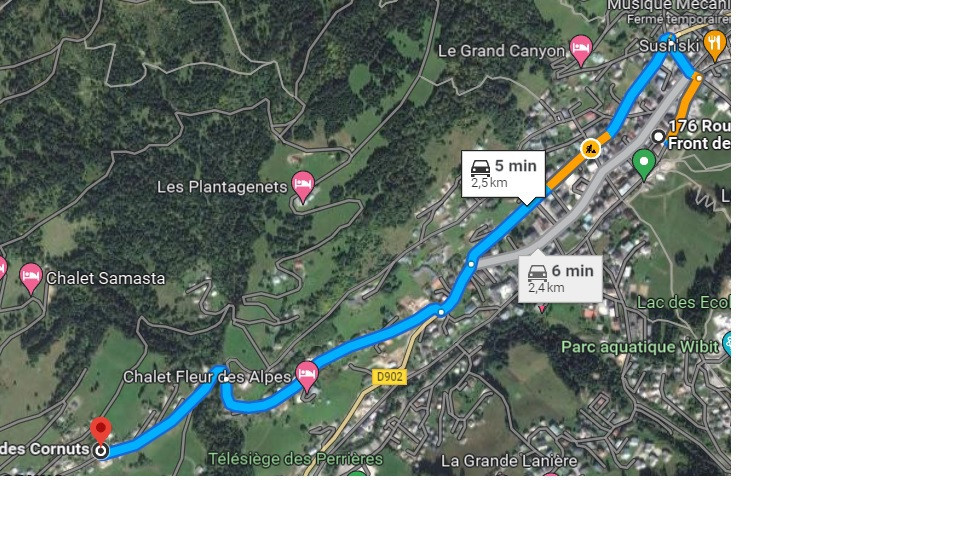
Task: Tap the roadwork warning icon on route
Action: coord(591,149)
